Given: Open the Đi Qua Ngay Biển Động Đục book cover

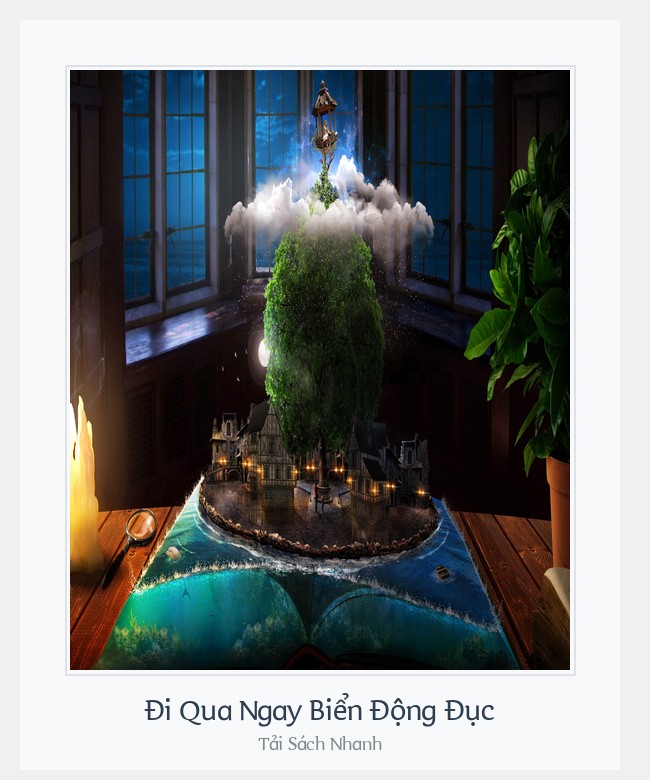Looking at the screenshot, I should 320,370.
